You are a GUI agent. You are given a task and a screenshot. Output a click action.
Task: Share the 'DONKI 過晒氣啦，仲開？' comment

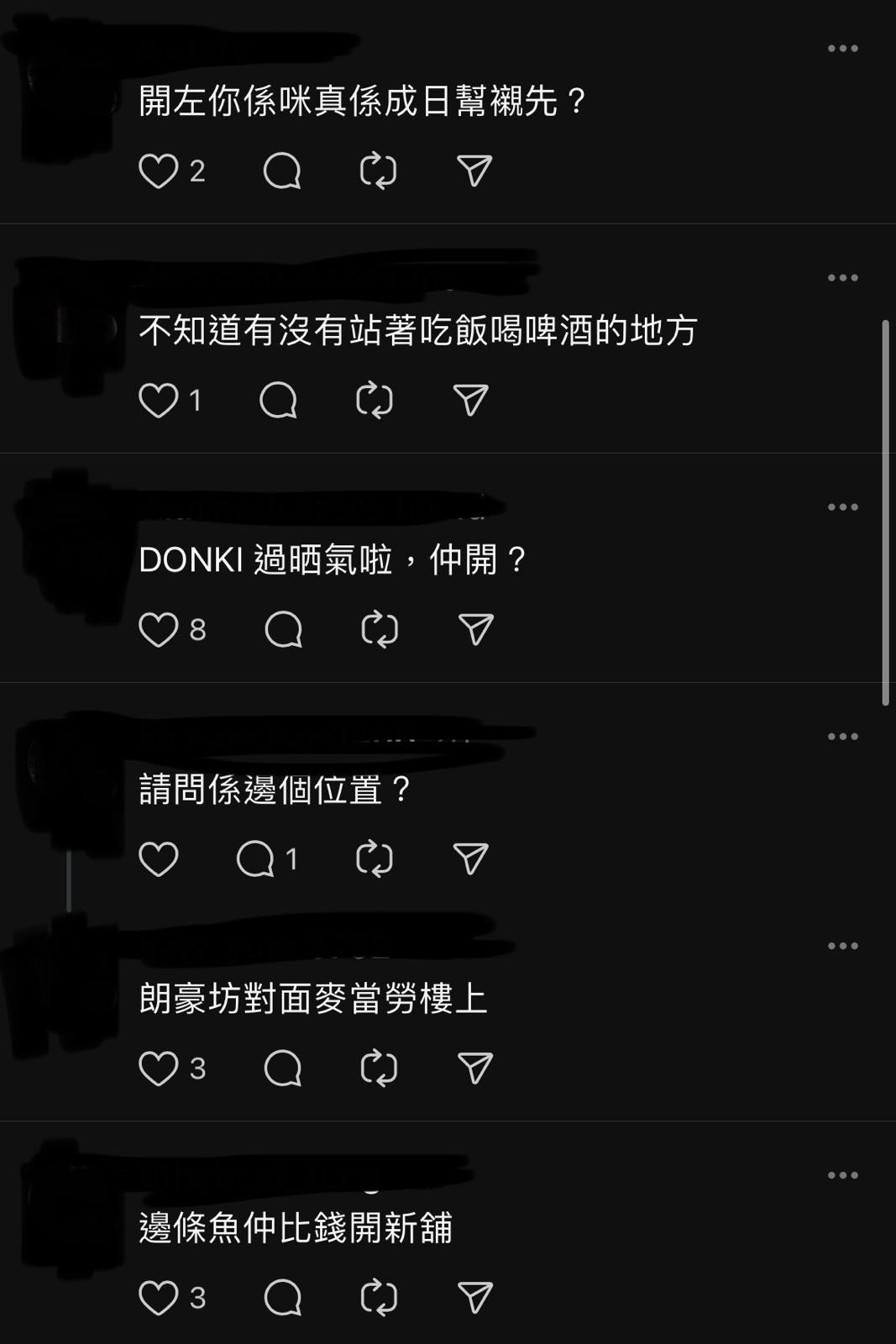475,630
